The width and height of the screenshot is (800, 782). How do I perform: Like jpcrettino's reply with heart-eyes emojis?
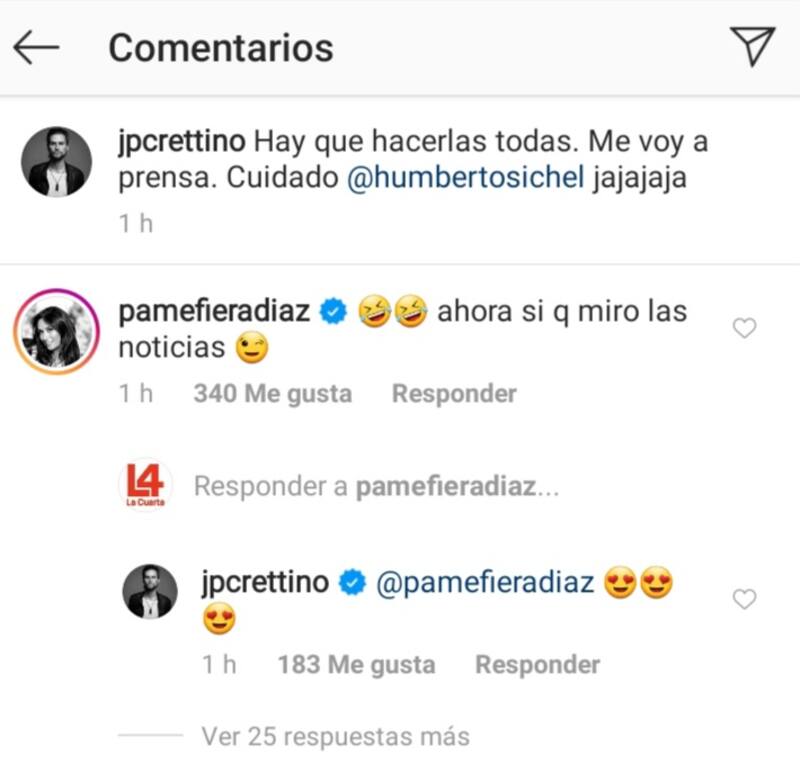(x=745, y=599)
